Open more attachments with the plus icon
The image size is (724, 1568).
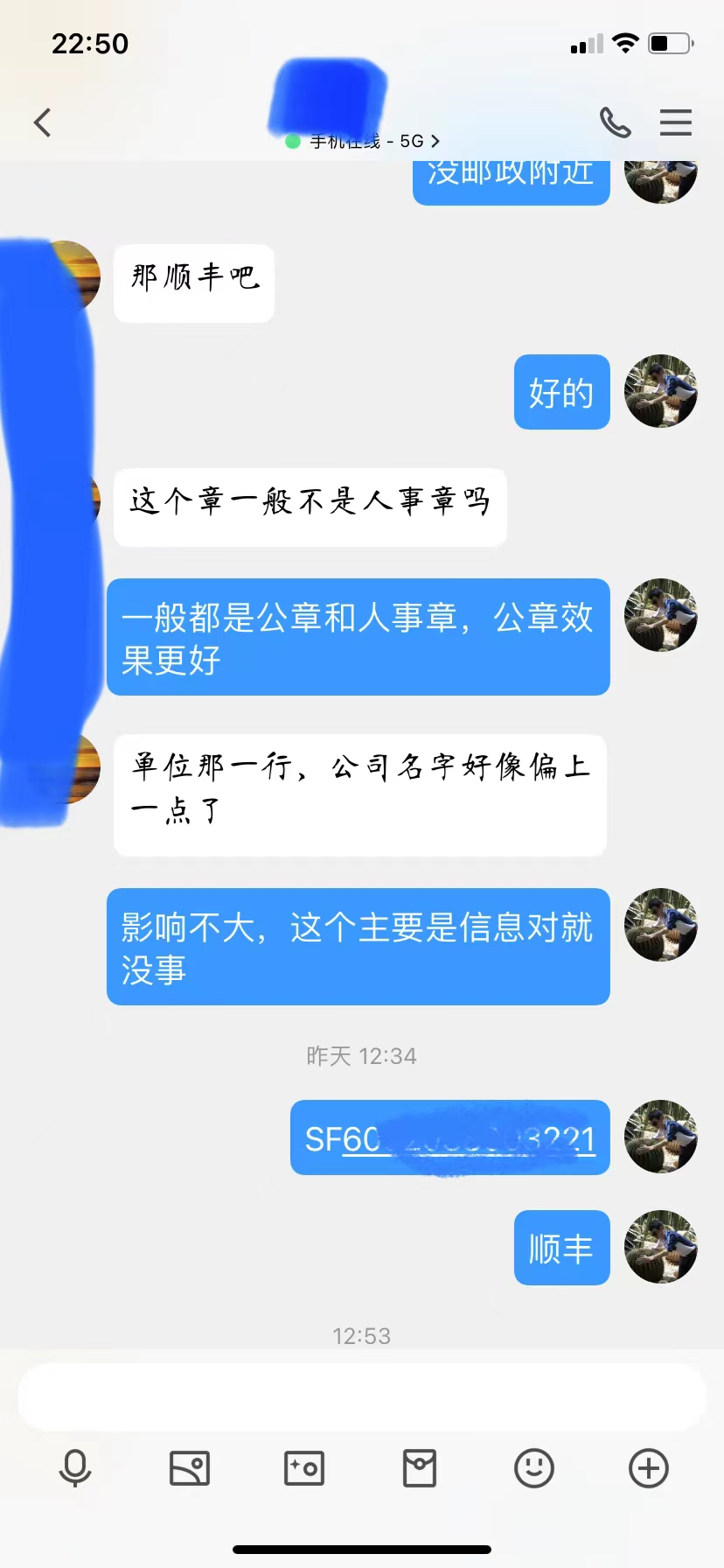(x=648, y=1470)
